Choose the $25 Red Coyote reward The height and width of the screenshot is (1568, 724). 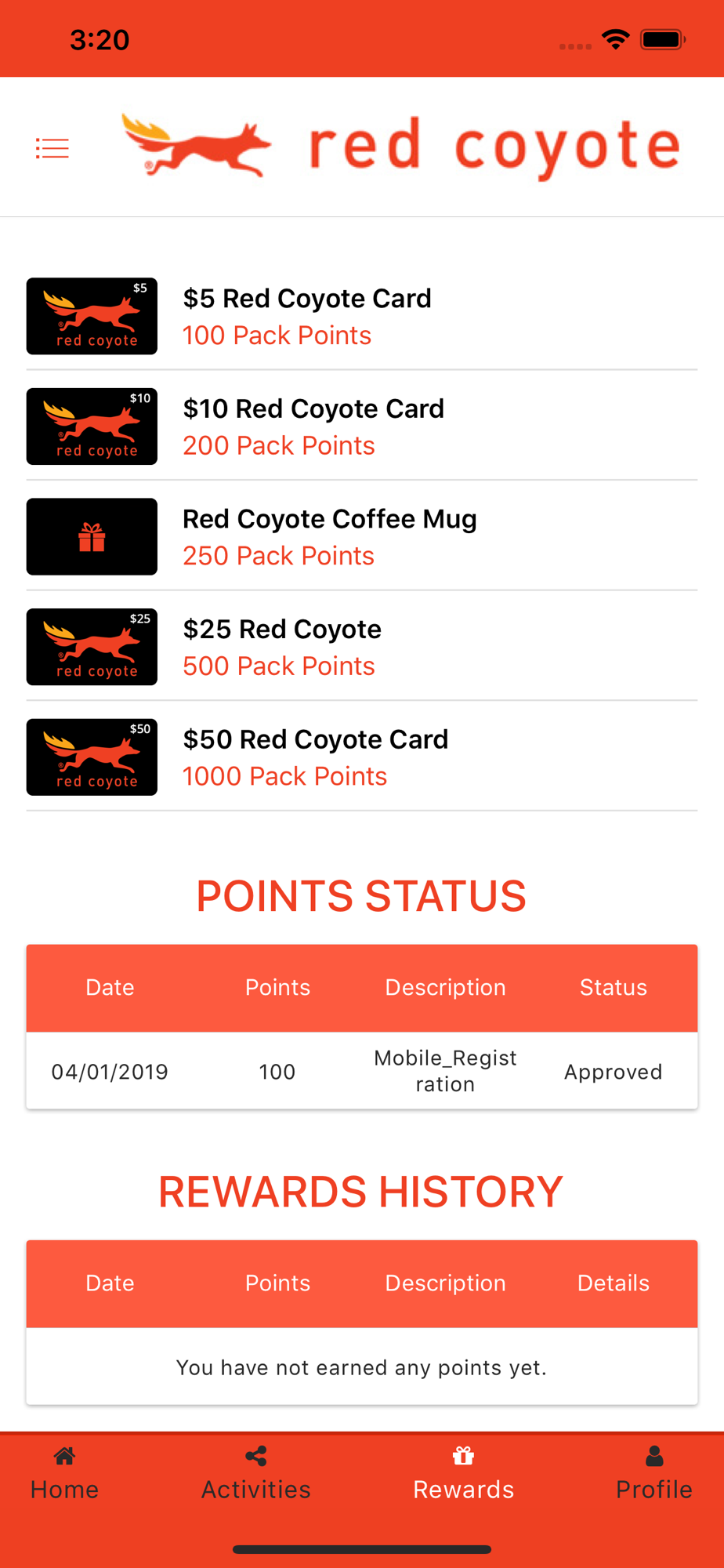tap(362, 647)
